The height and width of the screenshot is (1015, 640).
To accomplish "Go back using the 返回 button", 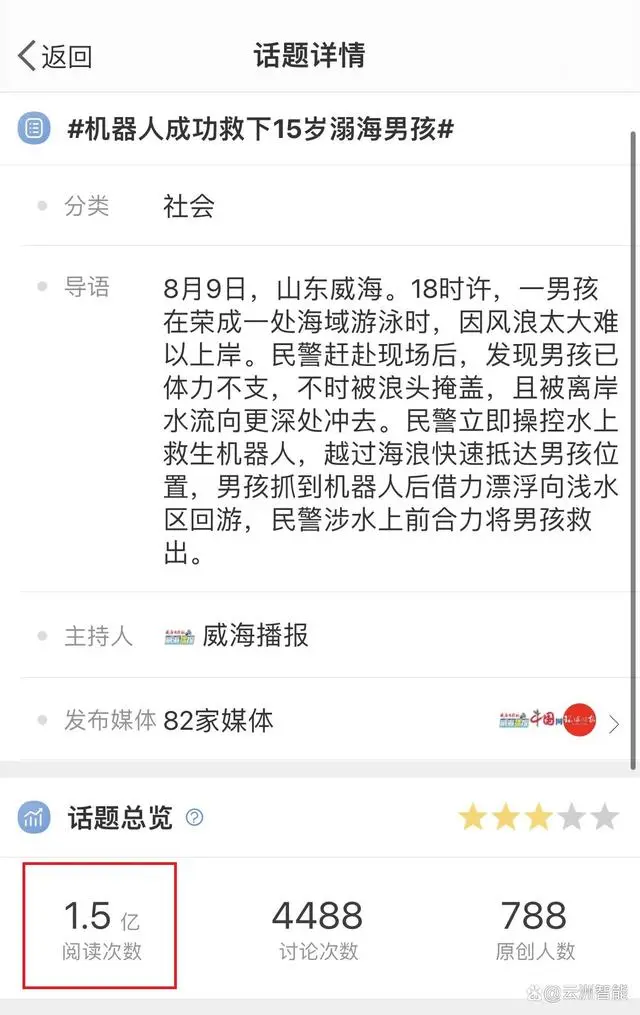I will pyautogui.click(x=56, y=56).
